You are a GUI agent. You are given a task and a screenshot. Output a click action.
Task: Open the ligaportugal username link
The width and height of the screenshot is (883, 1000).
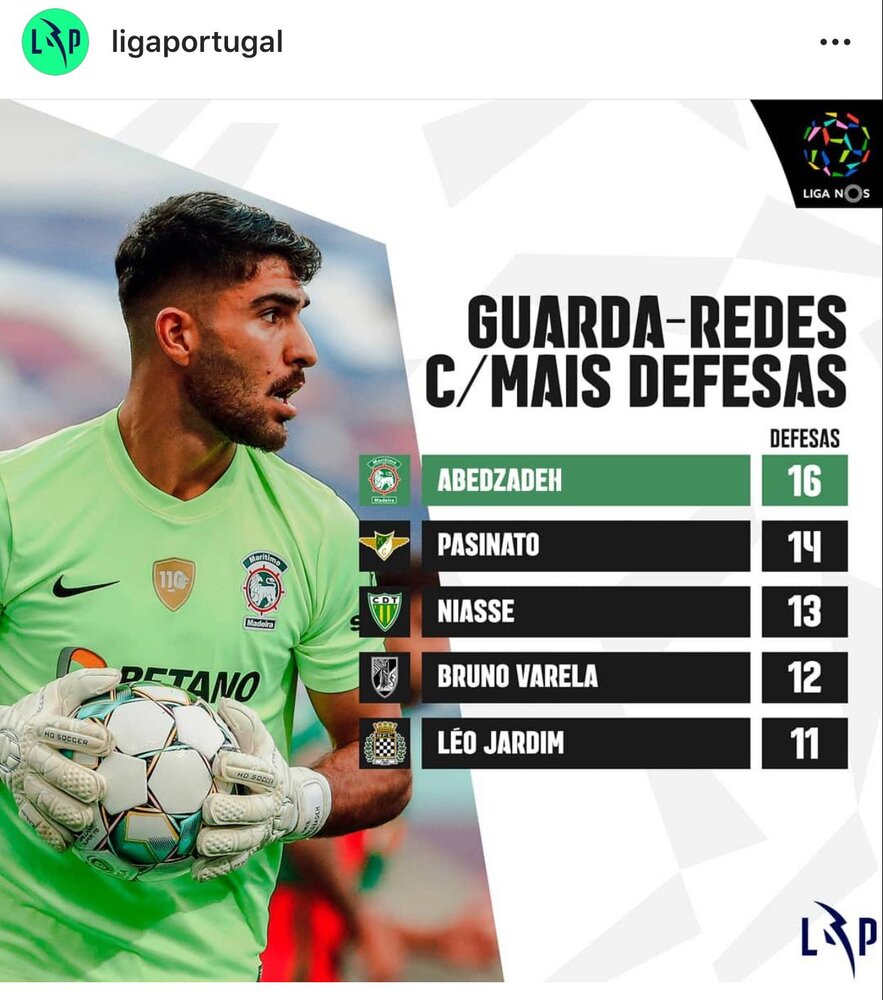(x=197, y=42)
